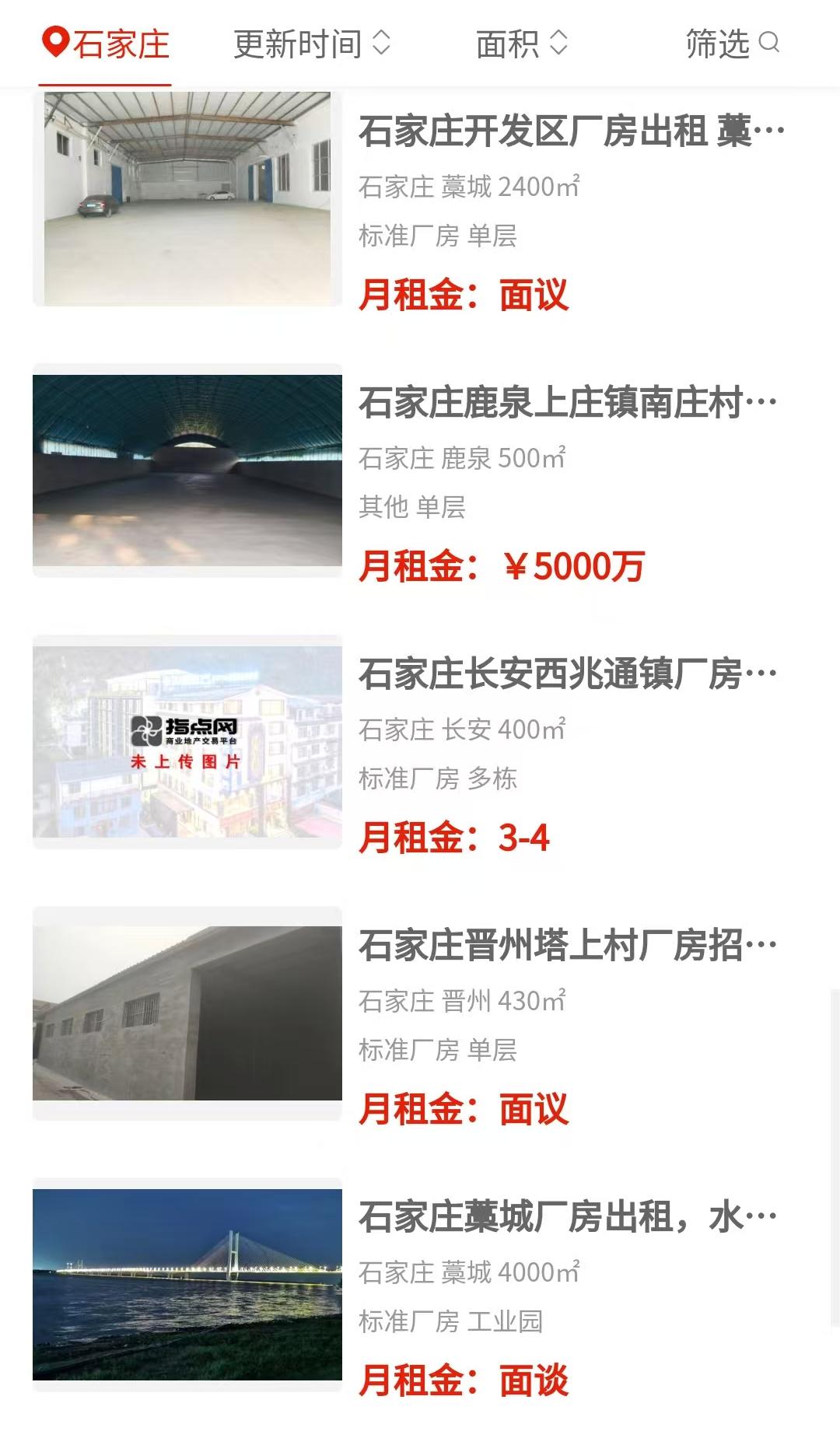This screenshot has height=1445, width=840.
Task: View the 鹿泉上庄镇南庄村 500㎡ listing
Action: point(568,403)
